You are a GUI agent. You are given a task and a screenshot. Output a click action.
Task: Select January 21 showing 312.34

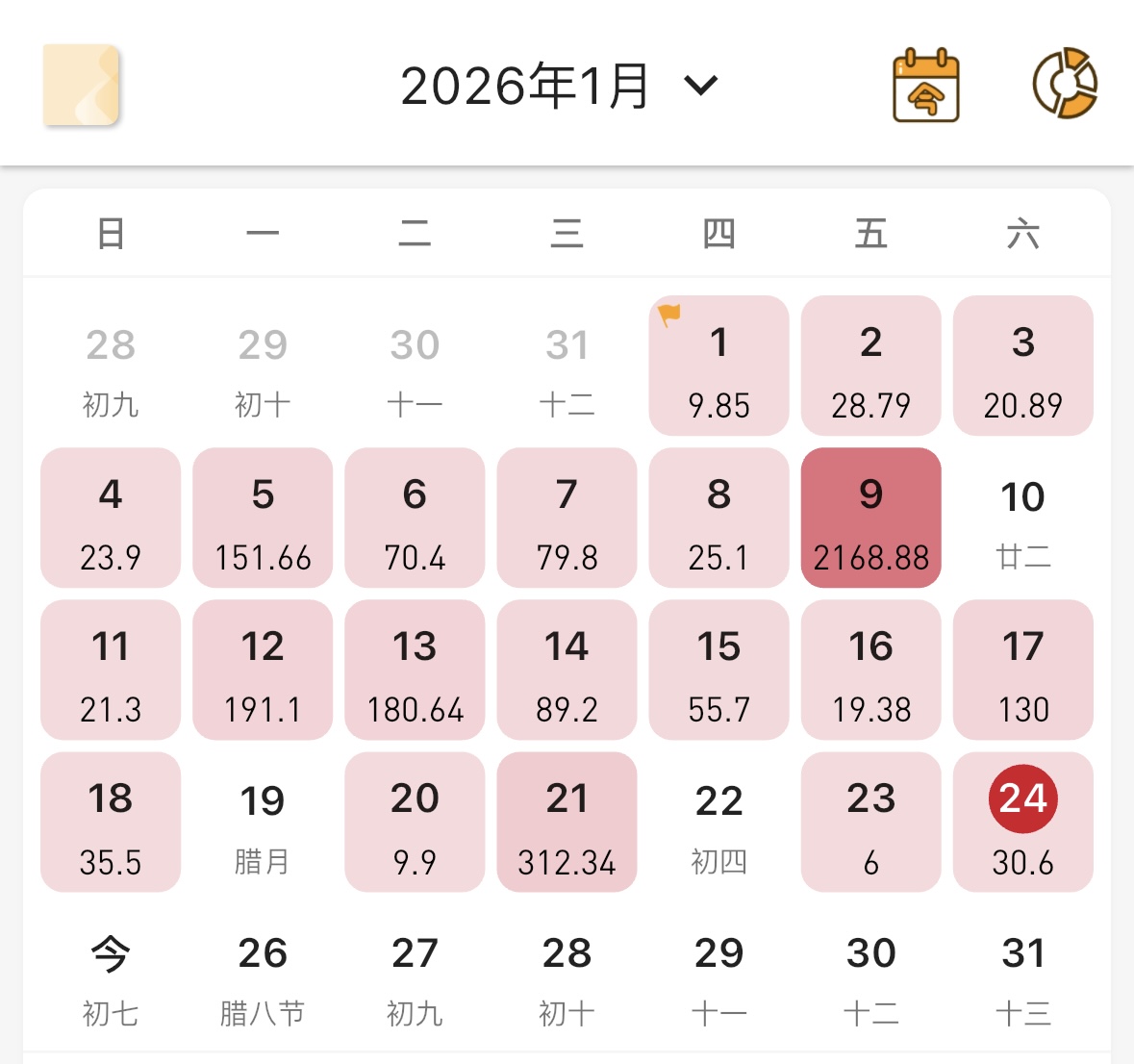point(567,823)
